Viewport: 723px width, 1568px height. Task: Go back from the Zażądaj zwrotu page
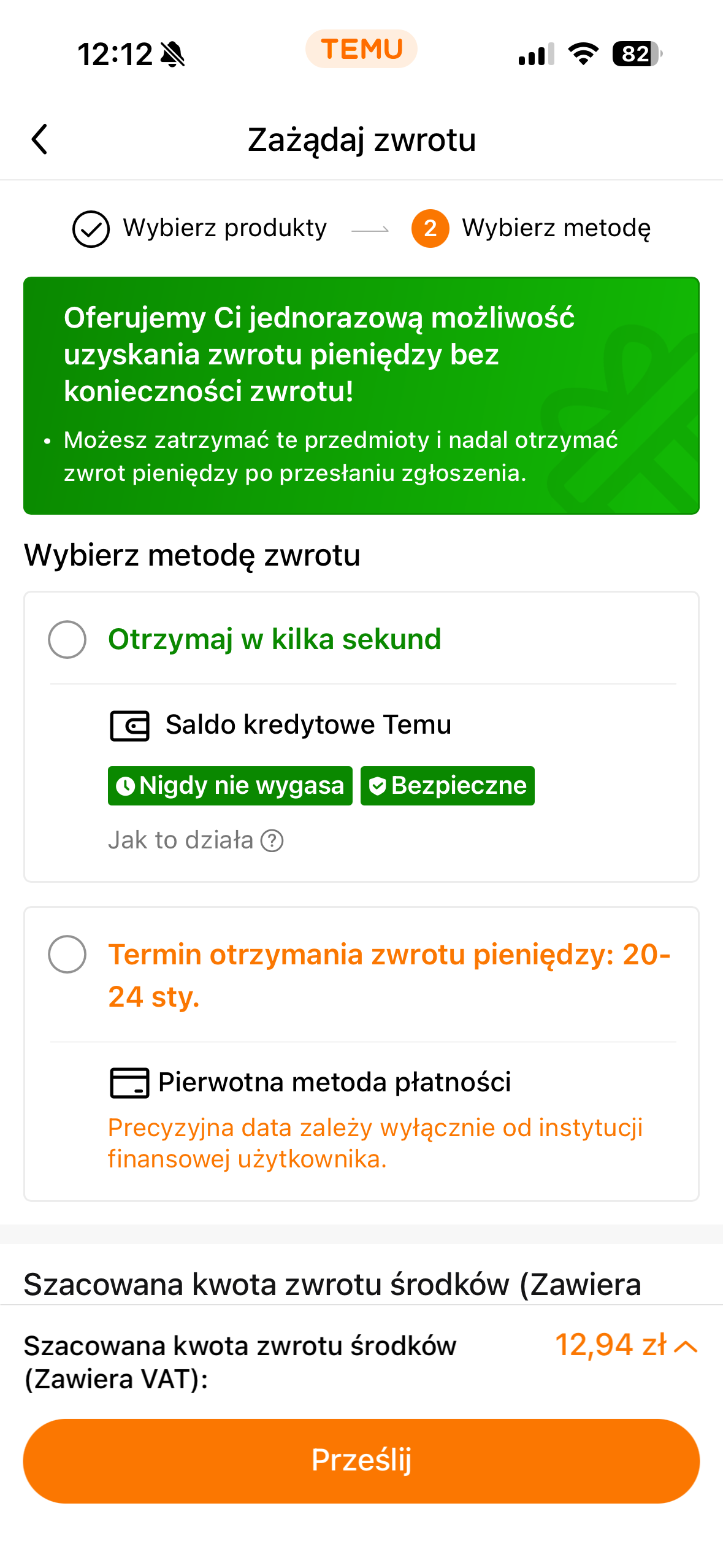coord(40,139)
